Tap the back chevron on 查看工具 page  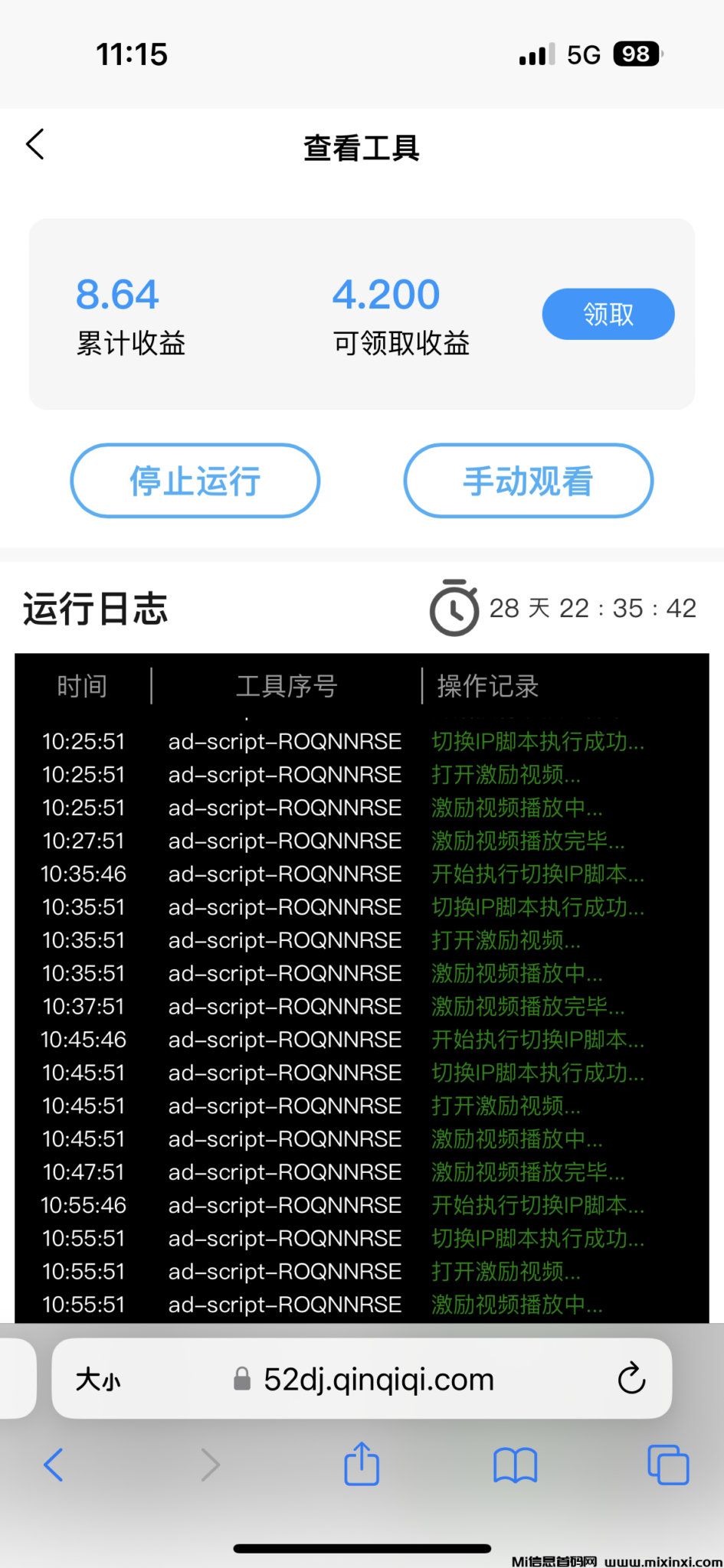click(x=34, y=144)
